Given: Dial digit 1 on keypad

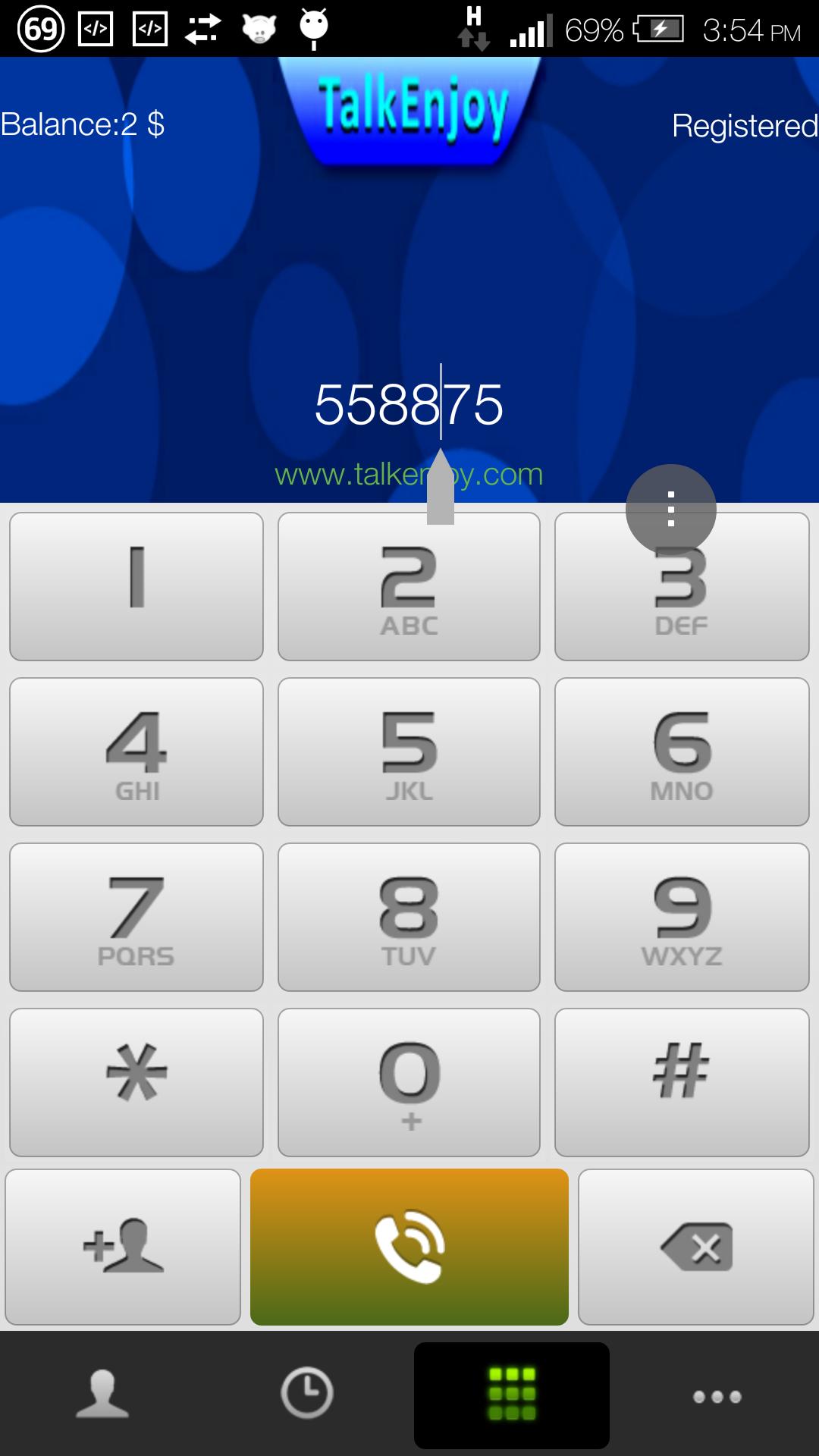Looking at the screenshot, I should point(136,586).
